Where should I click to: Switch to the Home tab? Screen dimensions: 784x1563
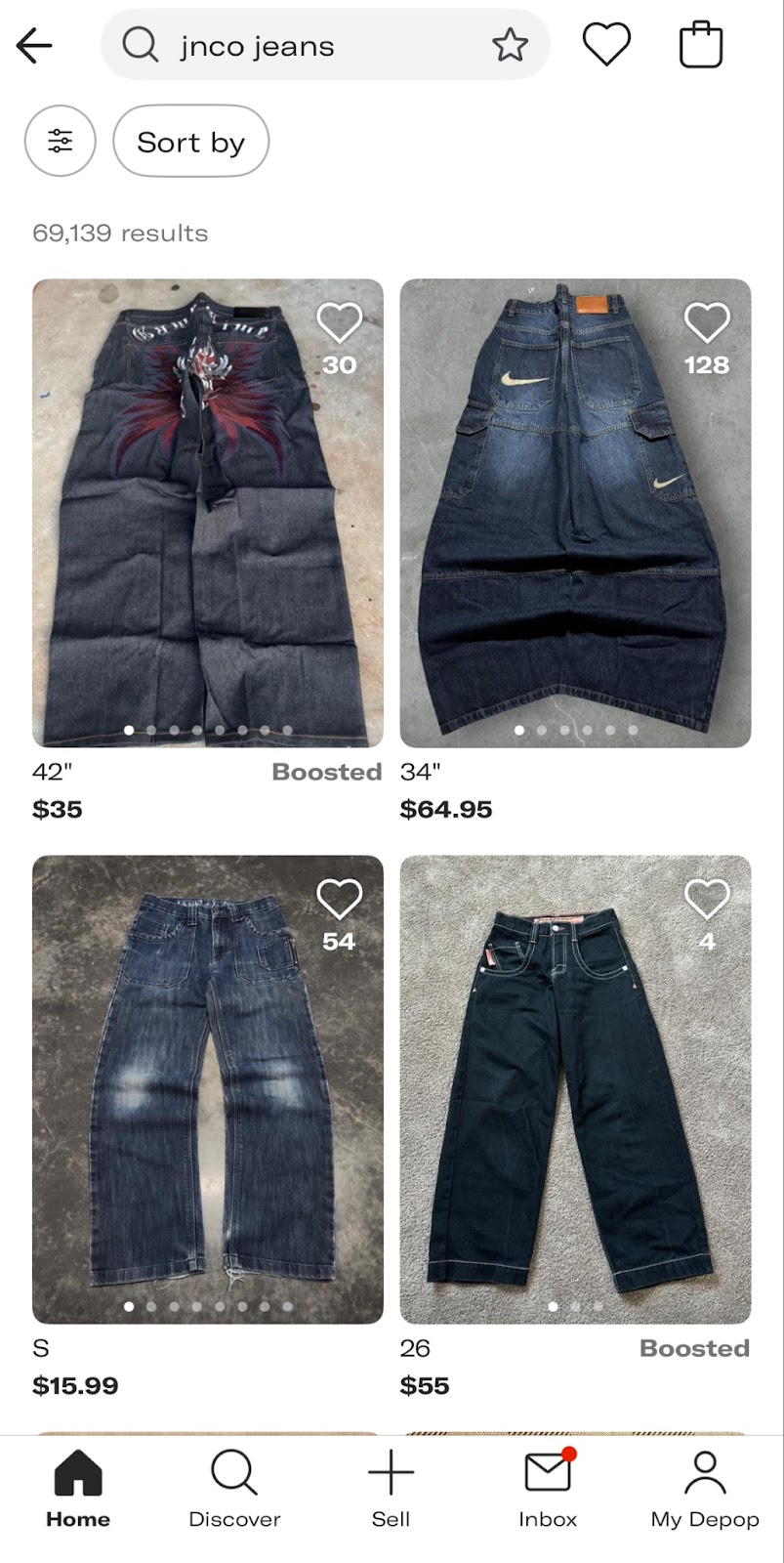coord(78,1489)
